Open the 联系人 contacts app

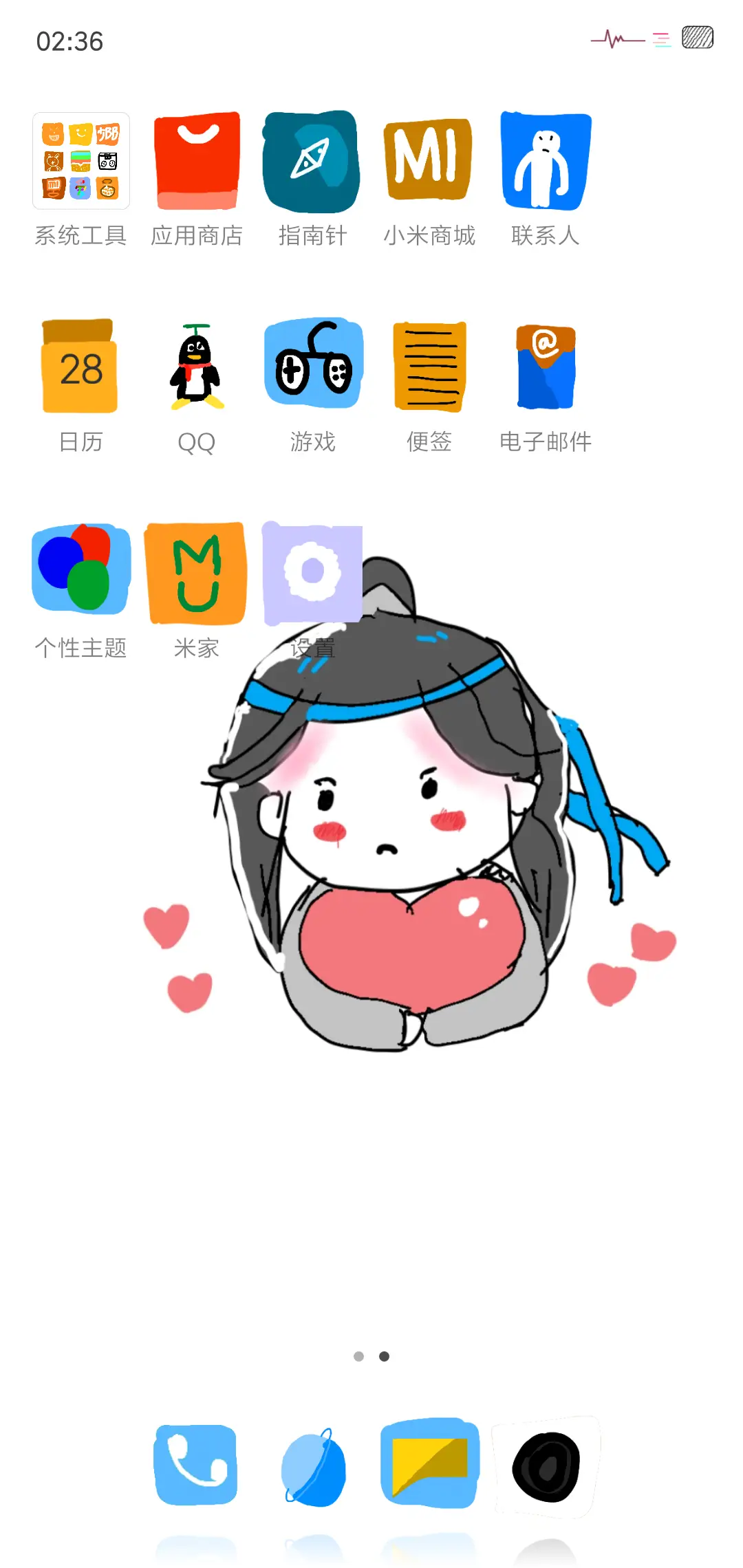tap(545, 162)
